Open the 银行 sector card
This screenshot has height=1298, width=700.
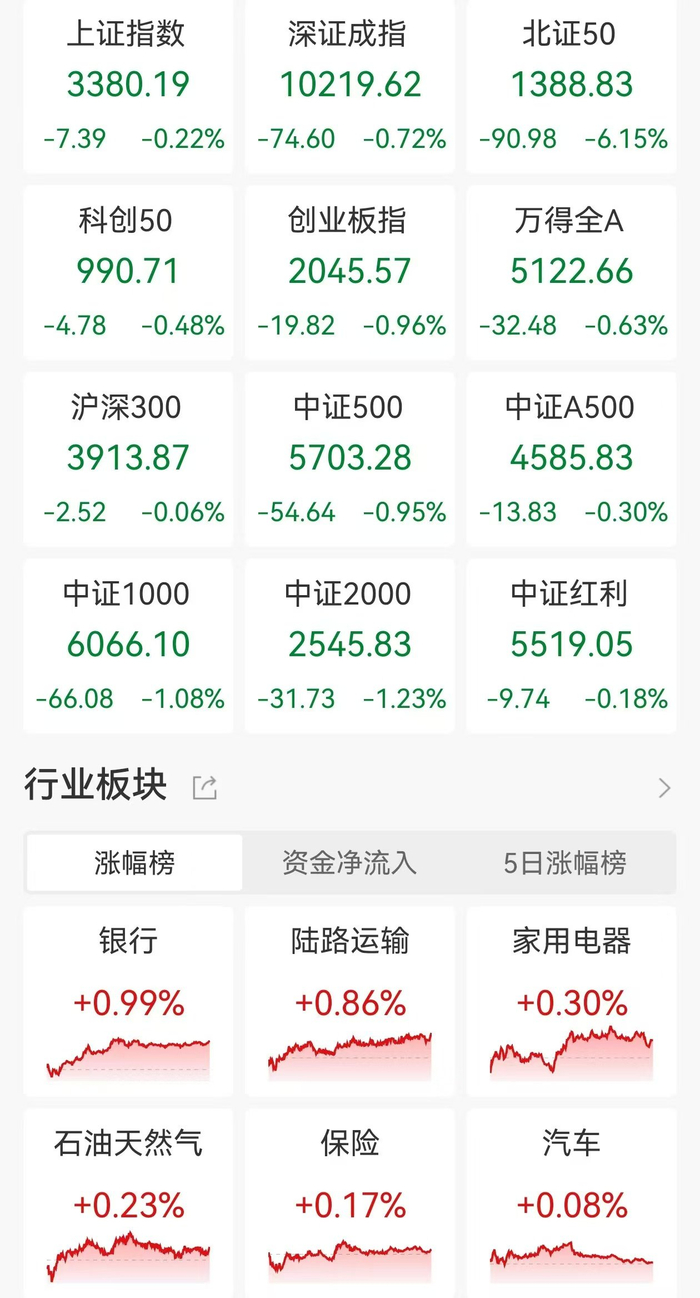[128, 1000]
